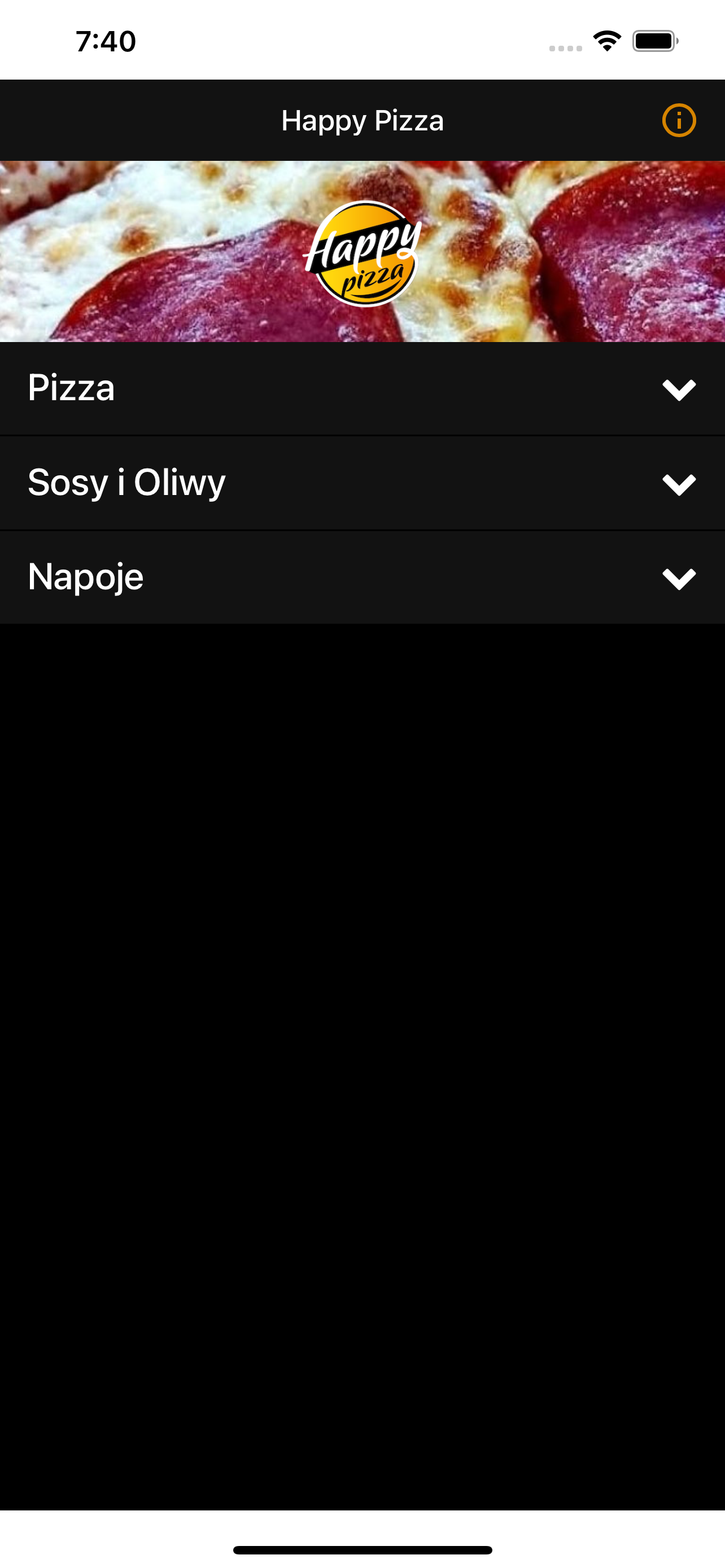725x1568 pixels.
Task: Click the chevron next to Pizza
Action: coord(680,389)
